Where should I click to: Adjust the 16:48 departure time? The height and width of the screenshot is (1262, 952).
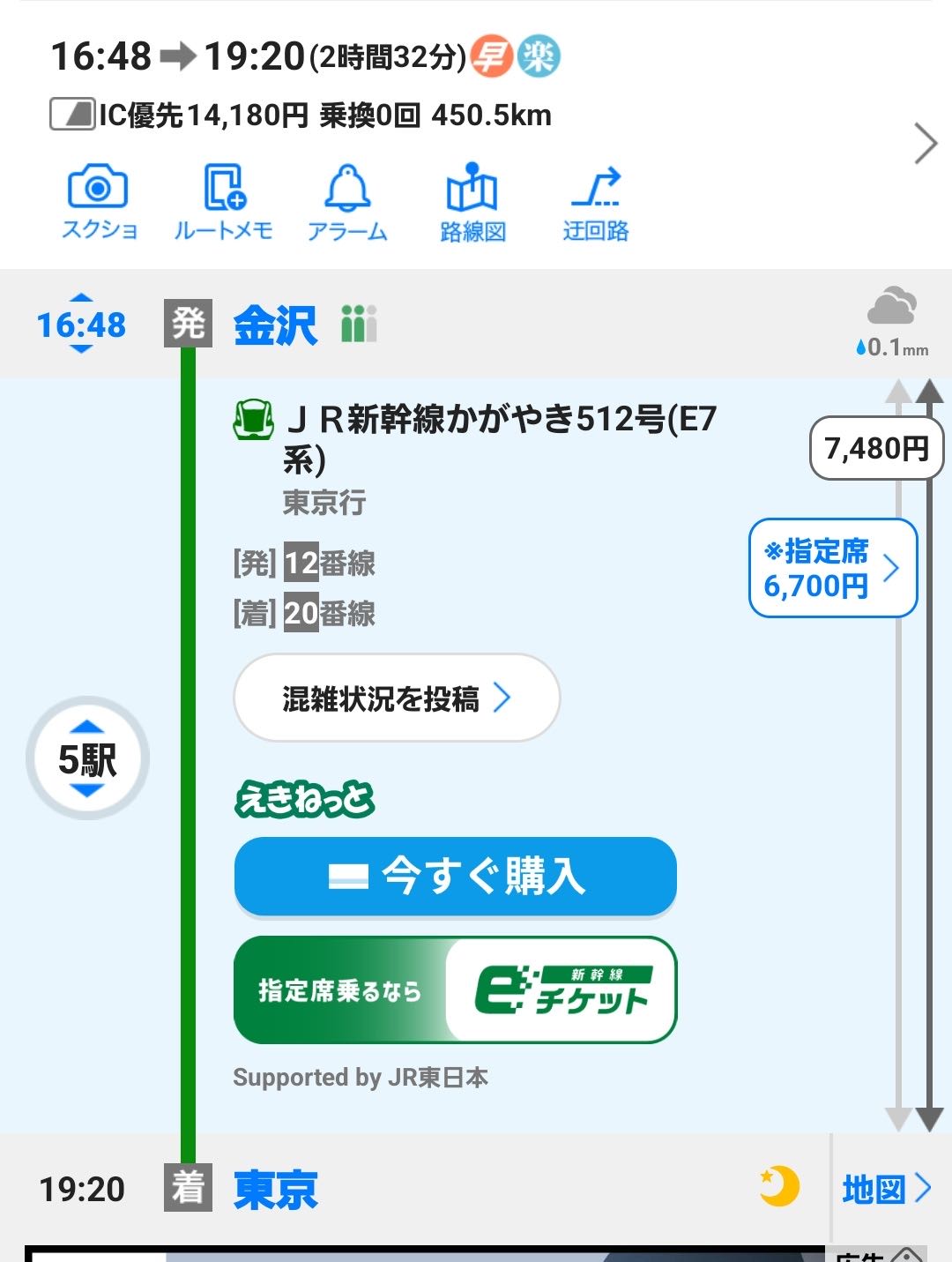point(81,325)
